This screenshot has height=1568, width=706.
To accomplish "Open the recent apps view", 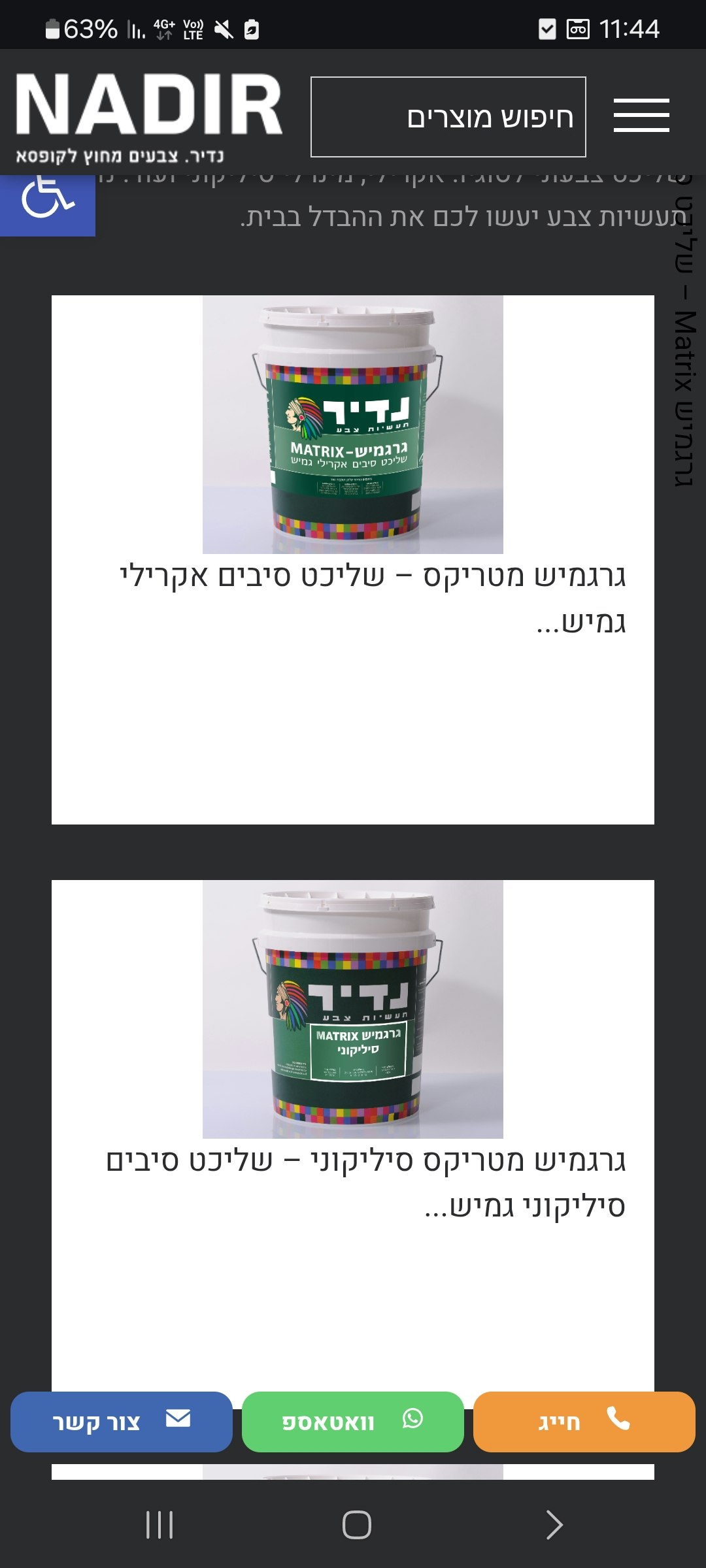I will [160, 1525].
